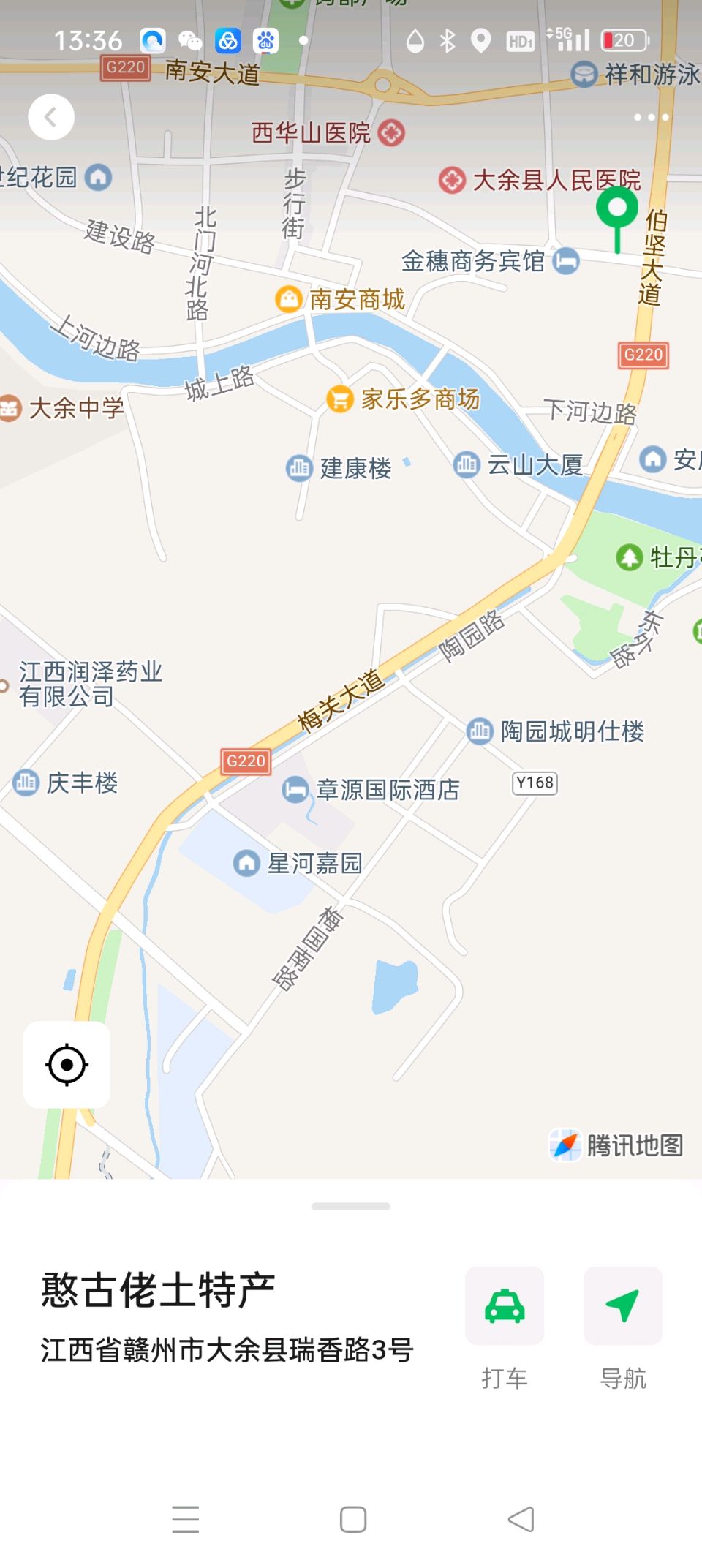702x1568 pixels.
Task: Select 家乐多商场 marker on the map
Action: (339, 399)
